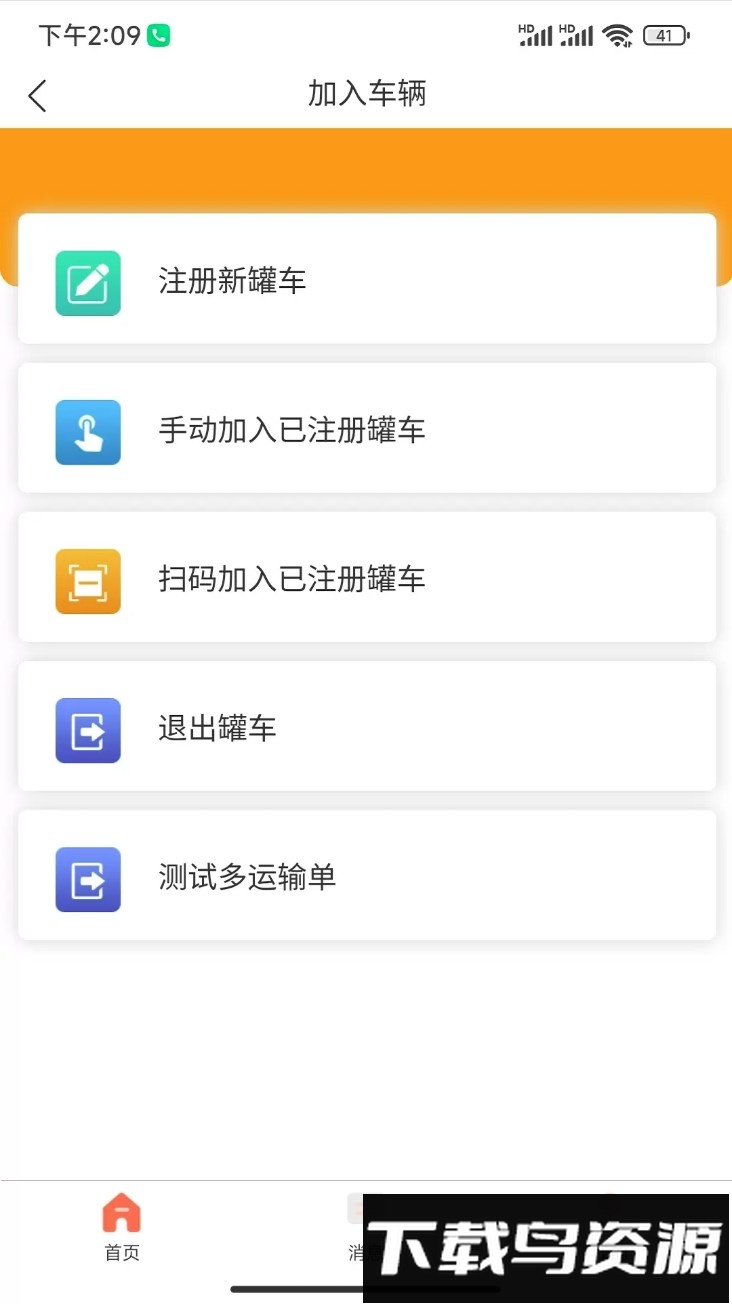Tap the scan QR code icon
The width and height of the screenshot is (732, 1304).
(88, 581)
